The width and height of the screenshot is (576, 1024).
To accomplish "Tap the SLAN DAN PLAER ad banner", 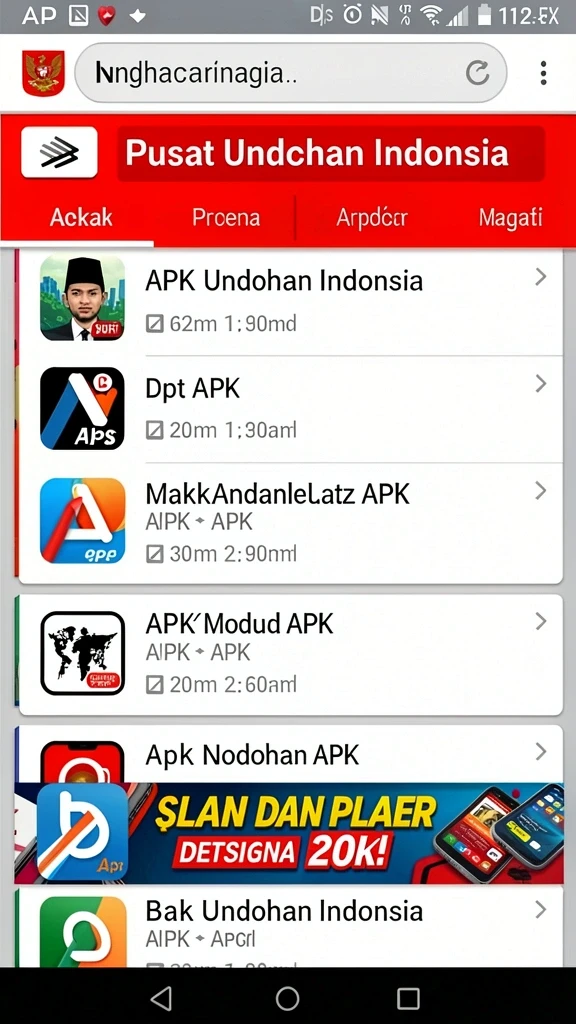I will [x=289, y=833].
